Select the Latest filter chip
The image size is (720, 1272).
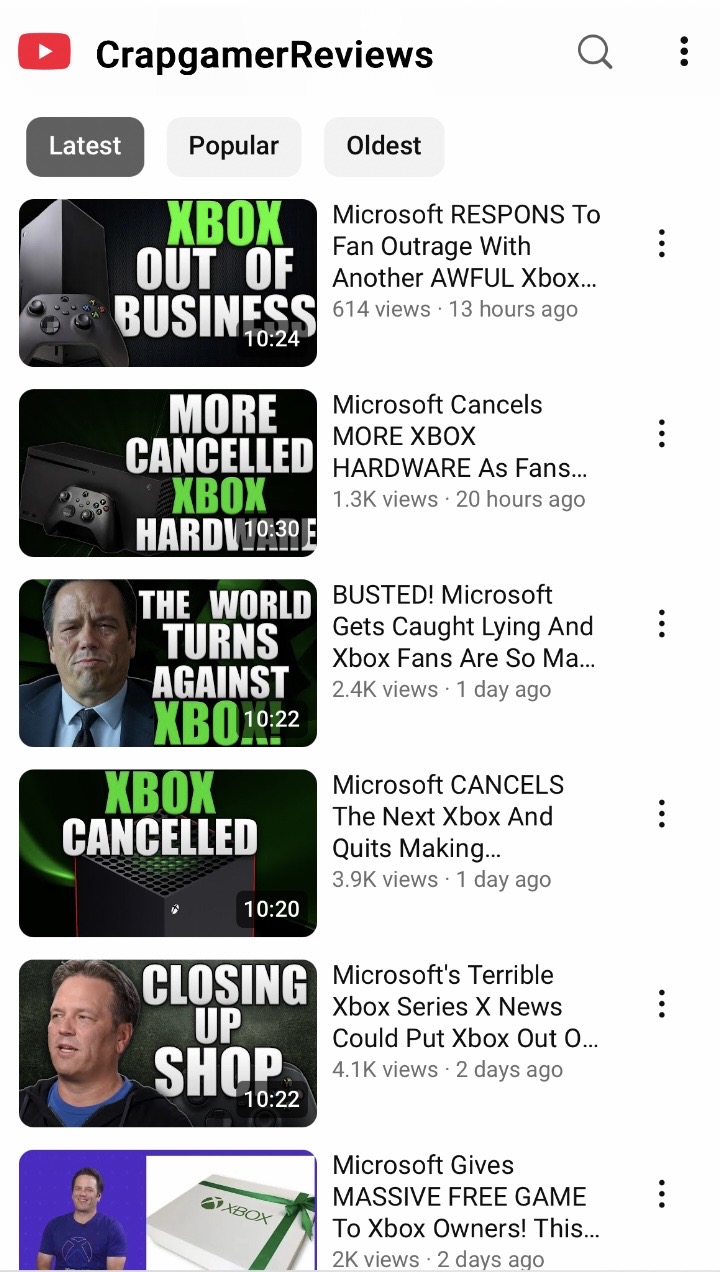(85, 146)
